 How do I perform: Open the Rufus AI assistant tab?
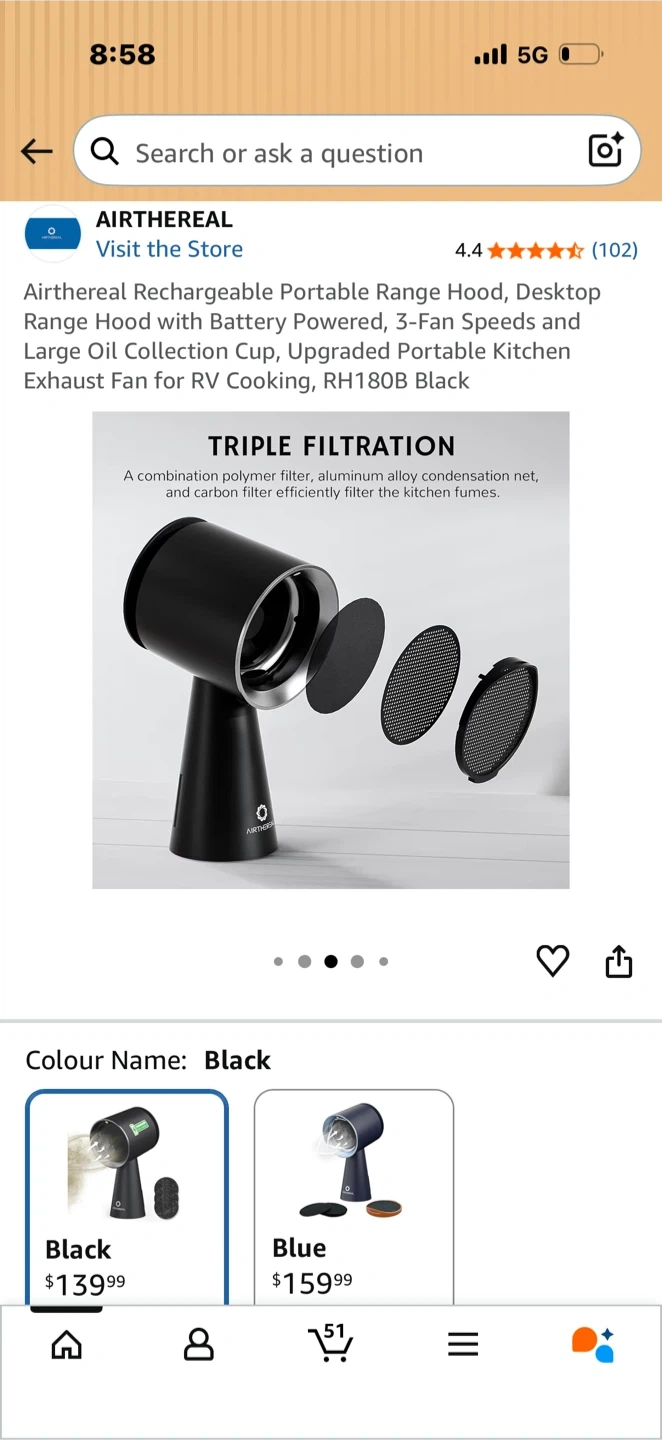coord(593,1344)
